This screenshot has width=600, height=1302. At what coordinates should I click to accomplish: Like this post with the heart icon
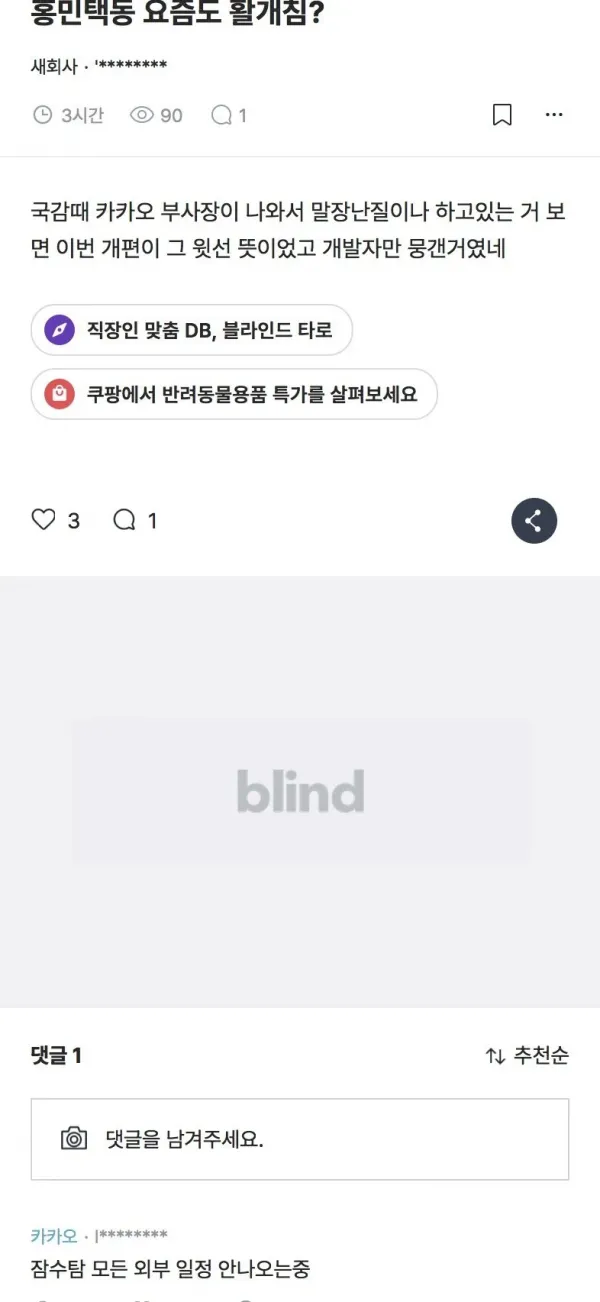(x=44, y=520)
